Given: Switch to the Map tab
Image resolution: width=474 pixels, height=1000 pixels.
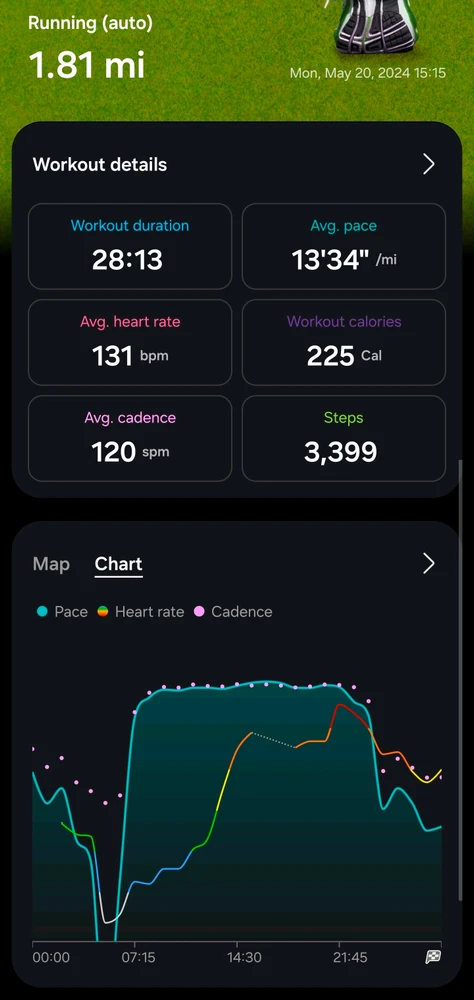Looking at the screenshot, I should pyautogui.click(x=51, y=564).
